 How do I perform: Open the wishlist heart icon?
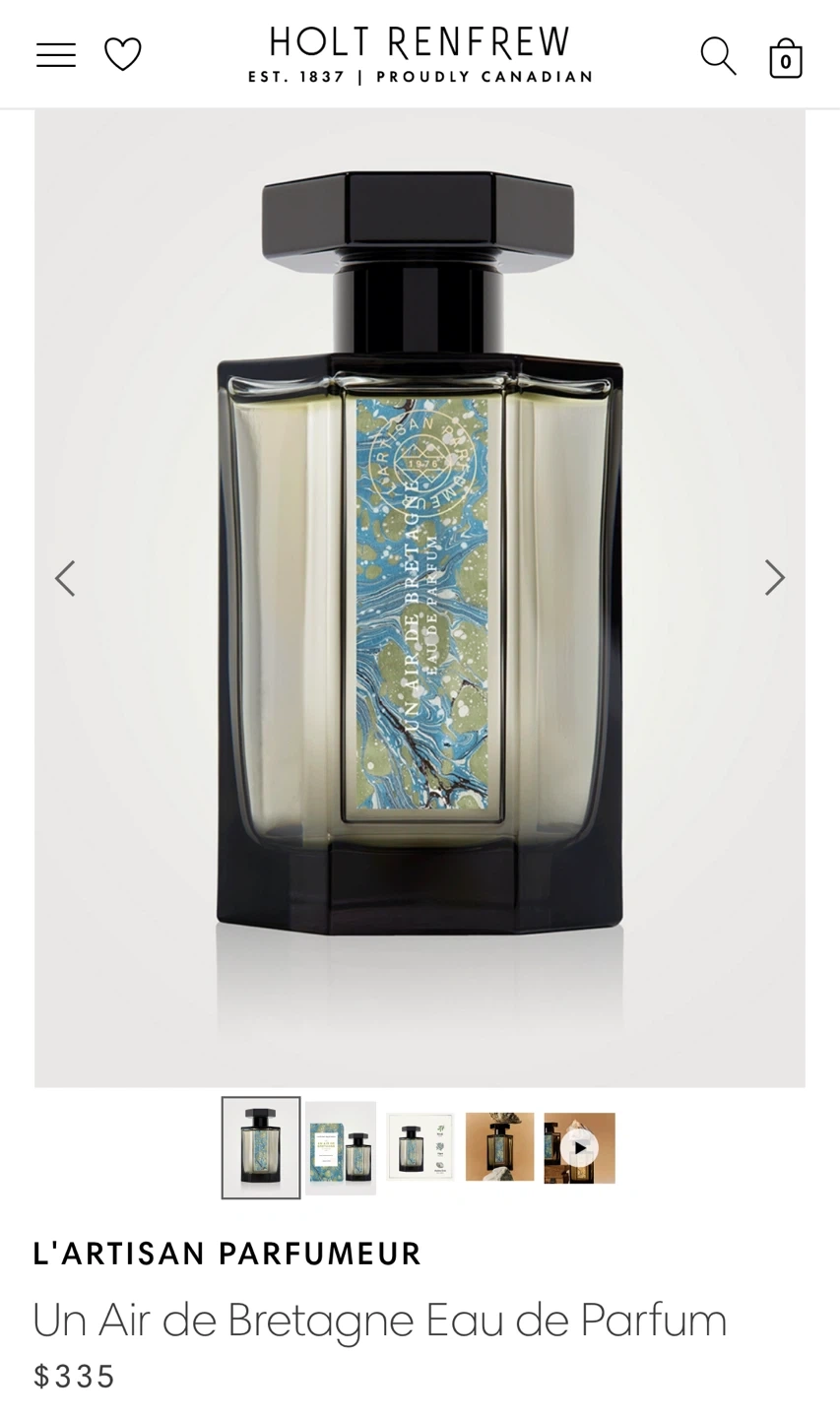click(123, 54)
